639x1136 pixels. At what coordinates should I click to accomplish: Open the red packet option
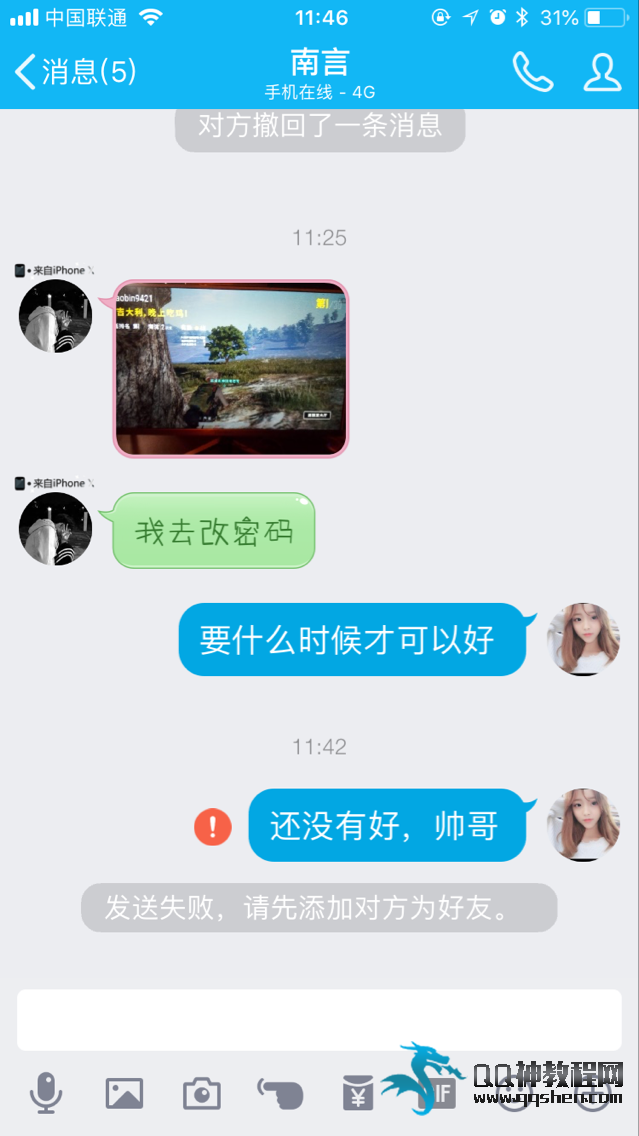pyautogui.click(x=358, y=1094)
